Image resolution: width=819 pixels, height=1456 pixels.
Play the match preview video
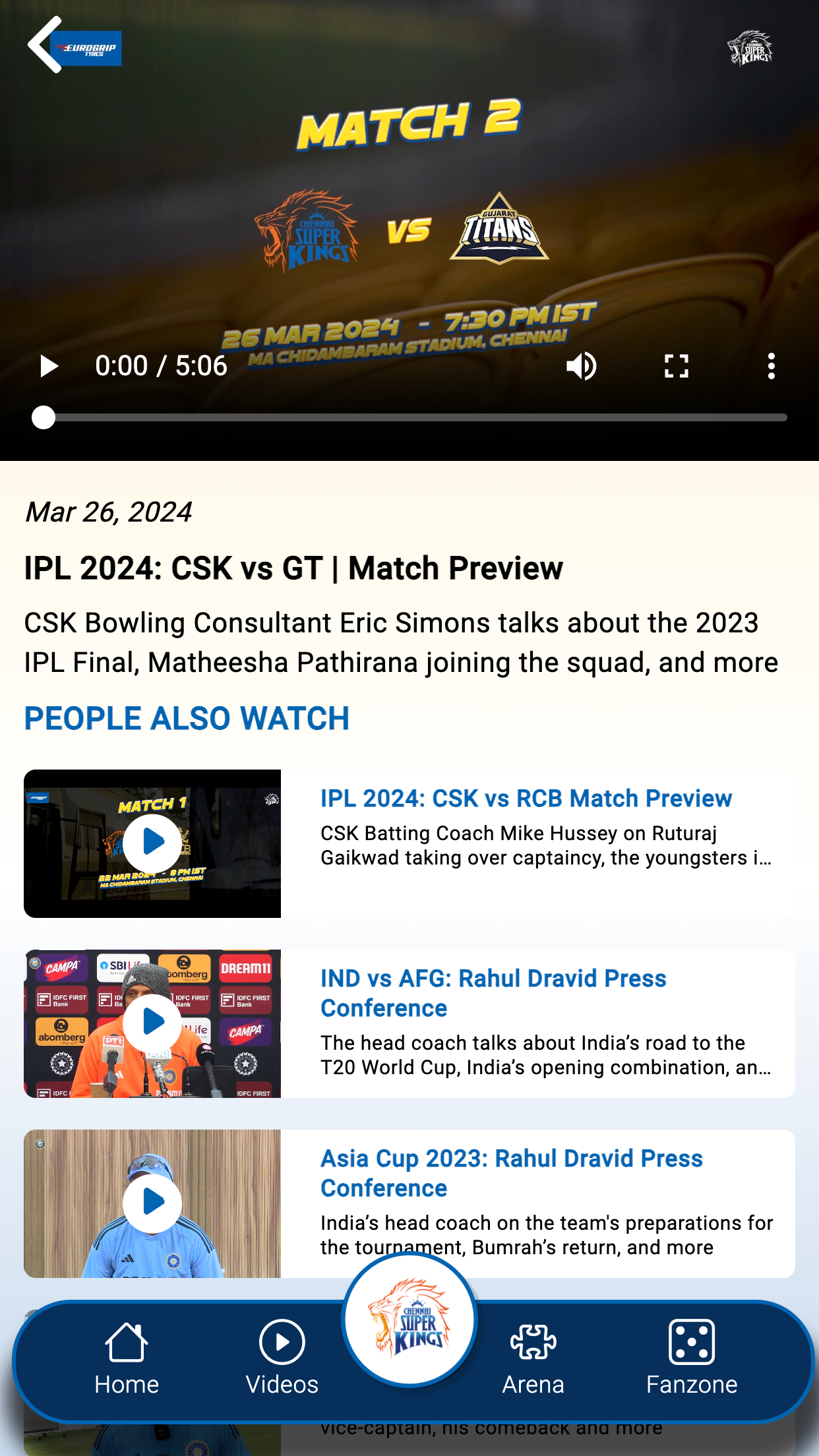(x=49, y=366)
